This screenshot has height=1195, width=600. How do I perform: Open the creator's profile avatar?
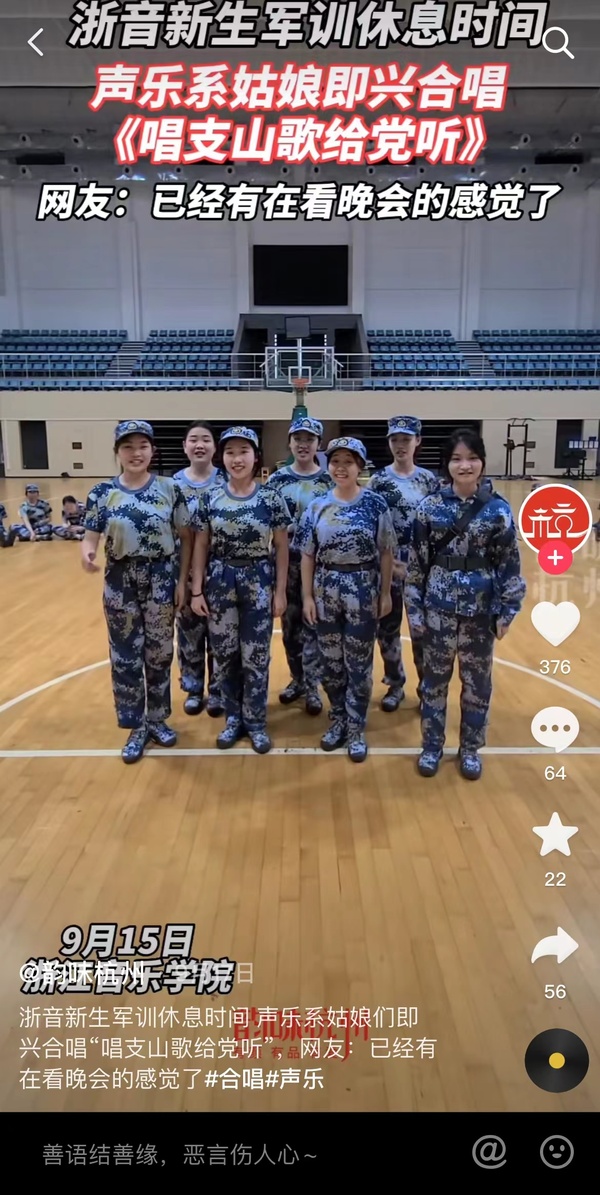pyautogui.click(x=555, y=521)
